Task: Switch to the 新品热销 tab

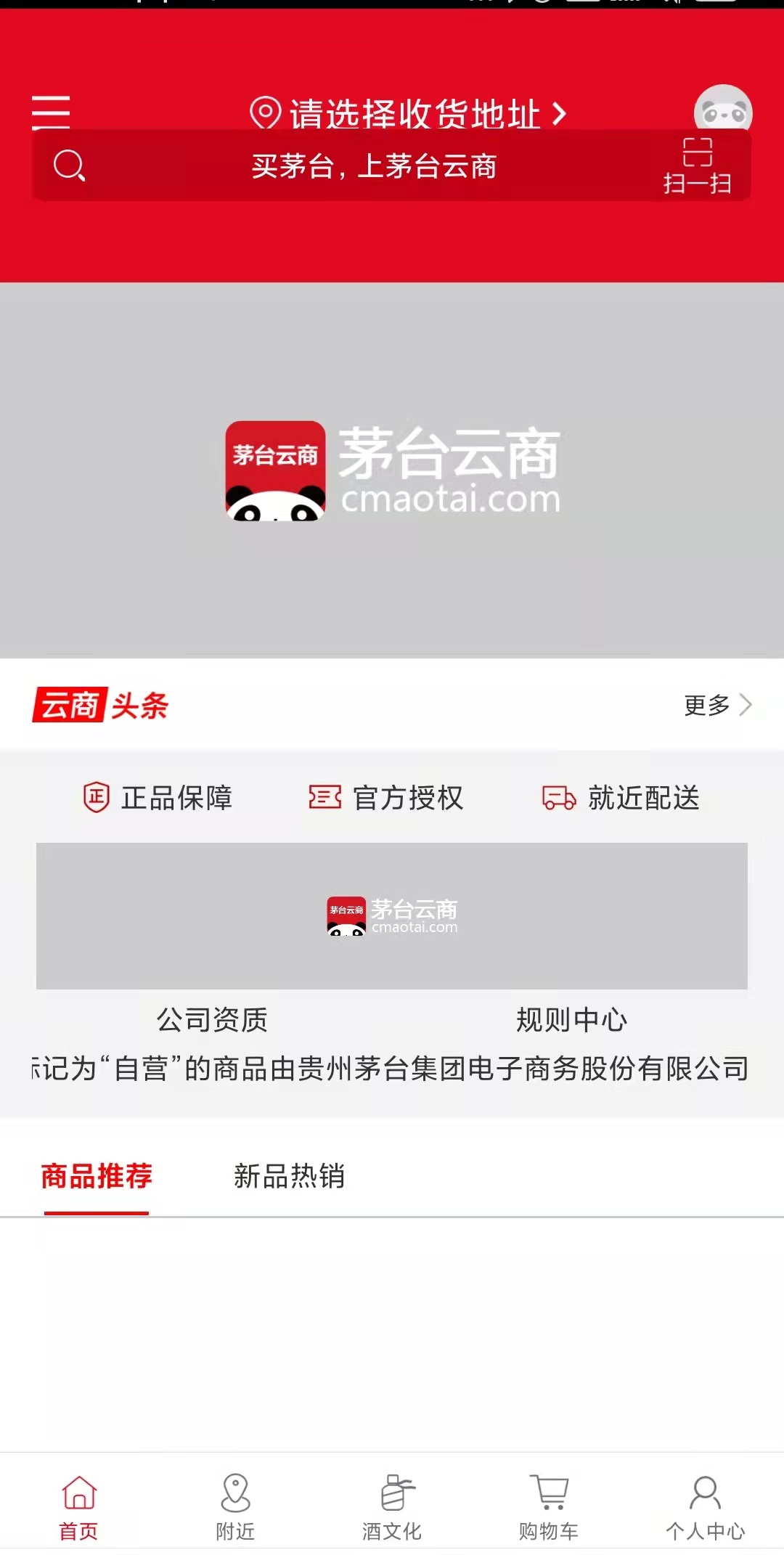Action: tap(289, 1176)
